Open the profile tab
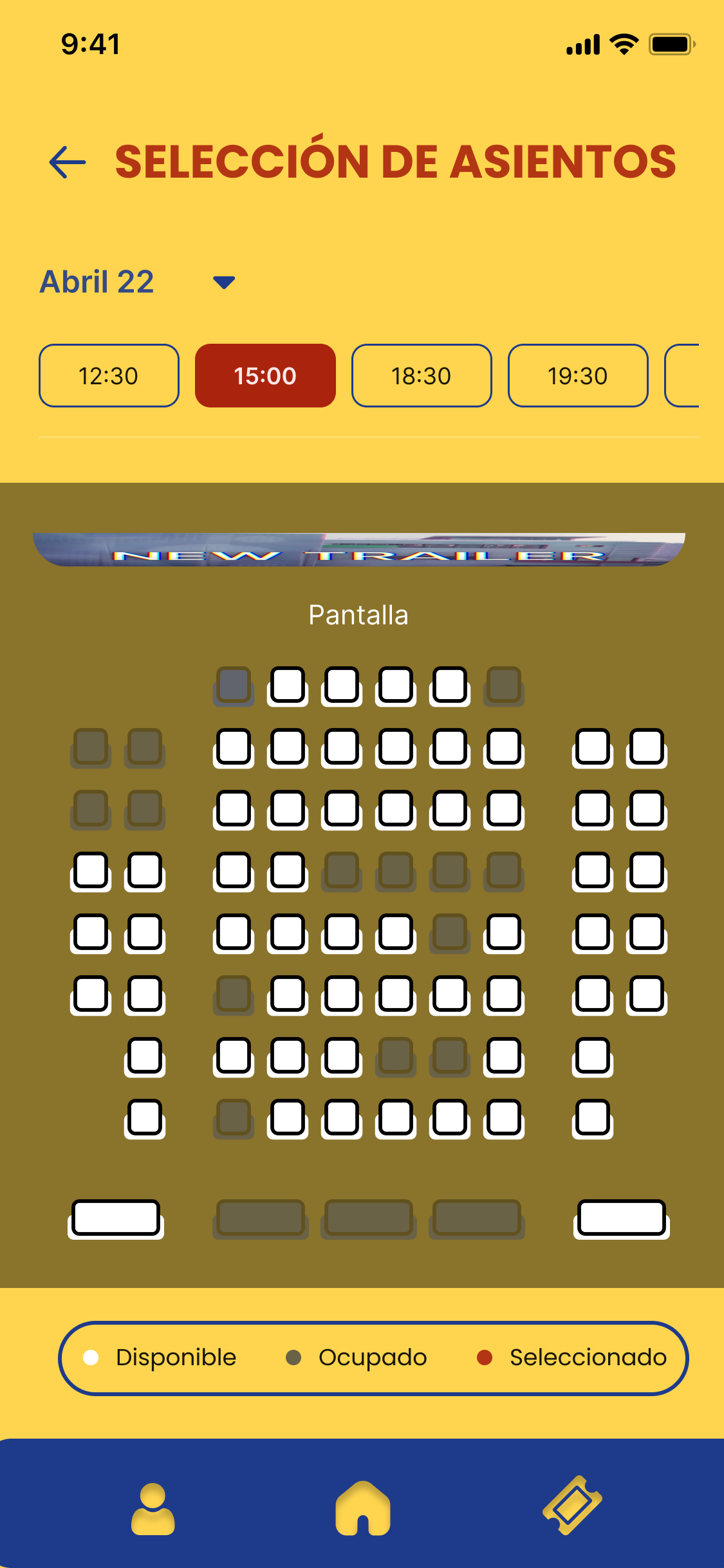The image size is (724, 1568). click(153, 1509)
